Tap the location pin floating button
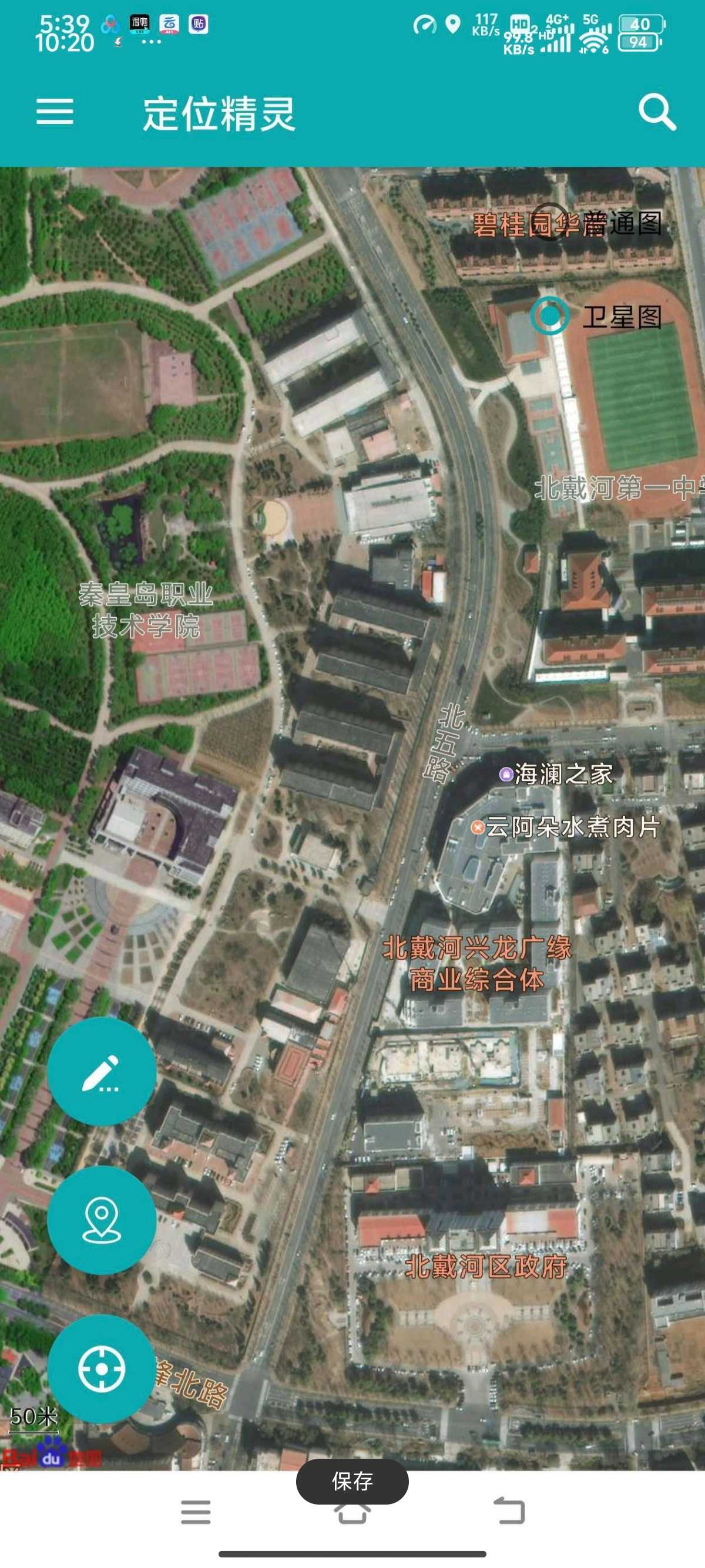Viewport: 705px width, 1568px height. coord(102,1220)
